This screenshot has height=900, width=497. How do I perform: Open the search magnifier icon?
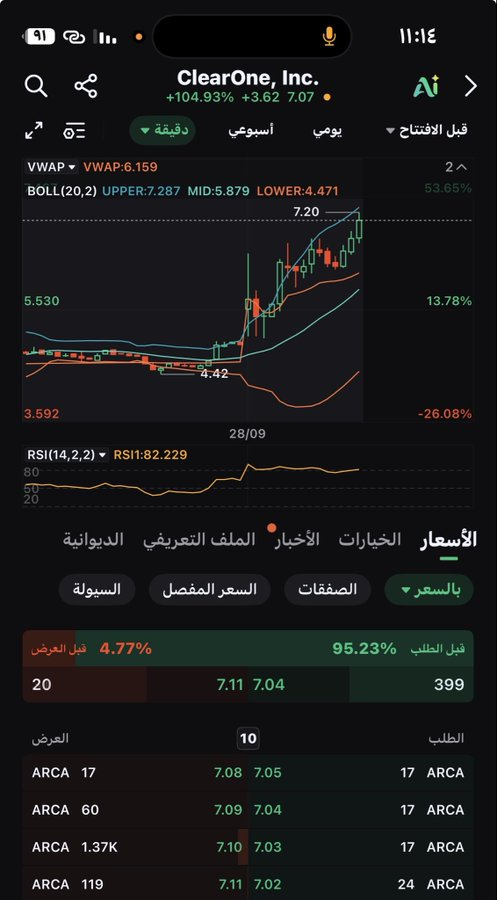click(36, 86)
